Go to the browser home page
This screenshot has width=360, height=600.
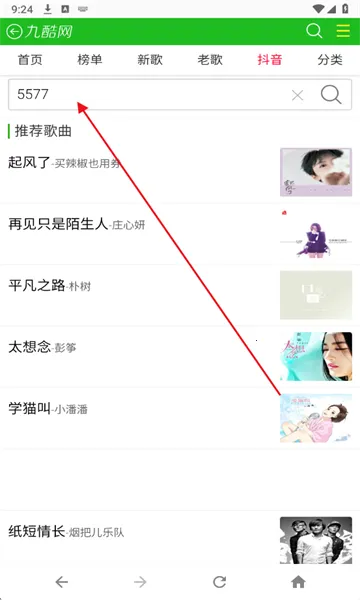(x=298, y=582)
